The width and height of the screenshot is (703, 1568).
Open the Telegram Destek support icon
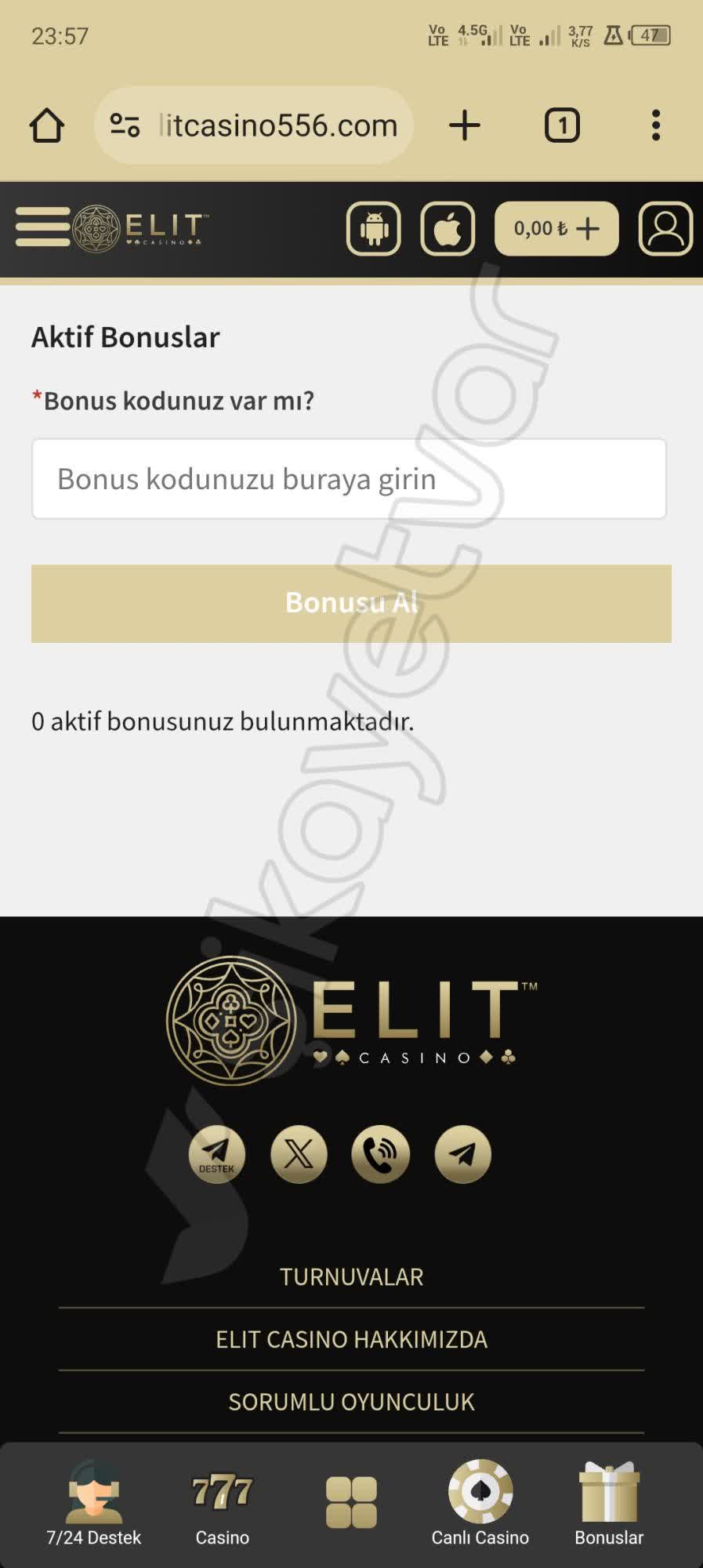(x=217, y=1154)
